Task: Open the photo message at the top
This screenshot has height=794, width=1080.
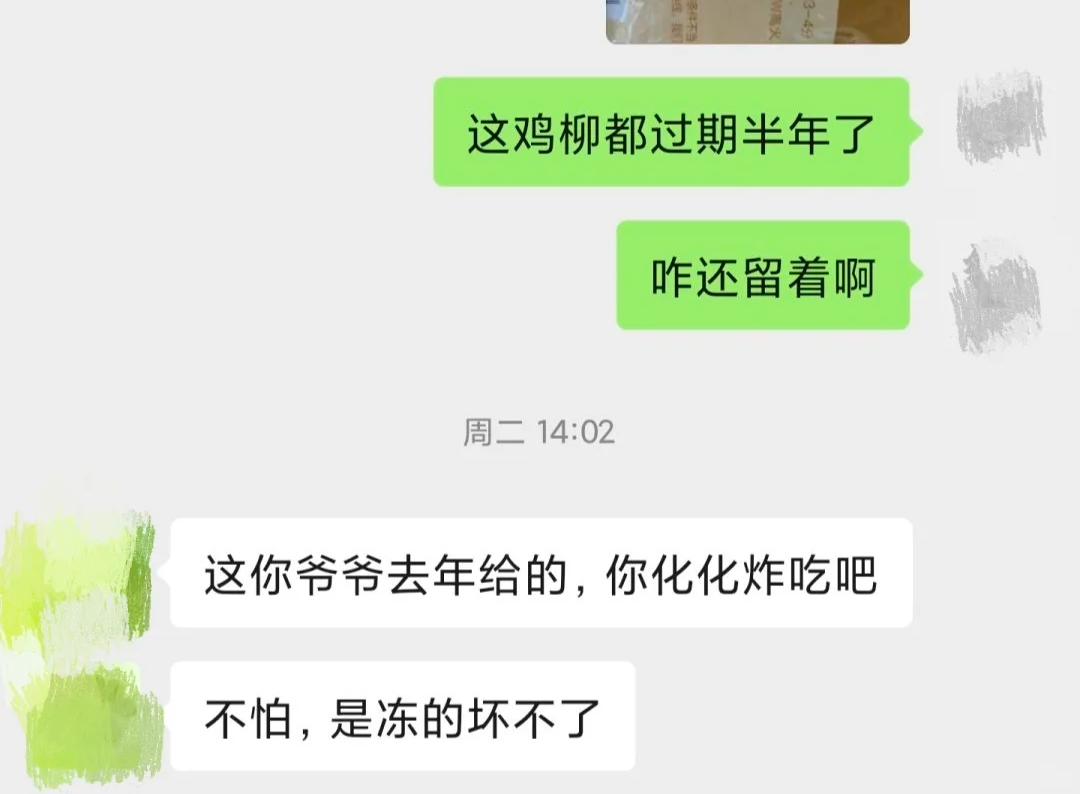Action: [757, 20]
